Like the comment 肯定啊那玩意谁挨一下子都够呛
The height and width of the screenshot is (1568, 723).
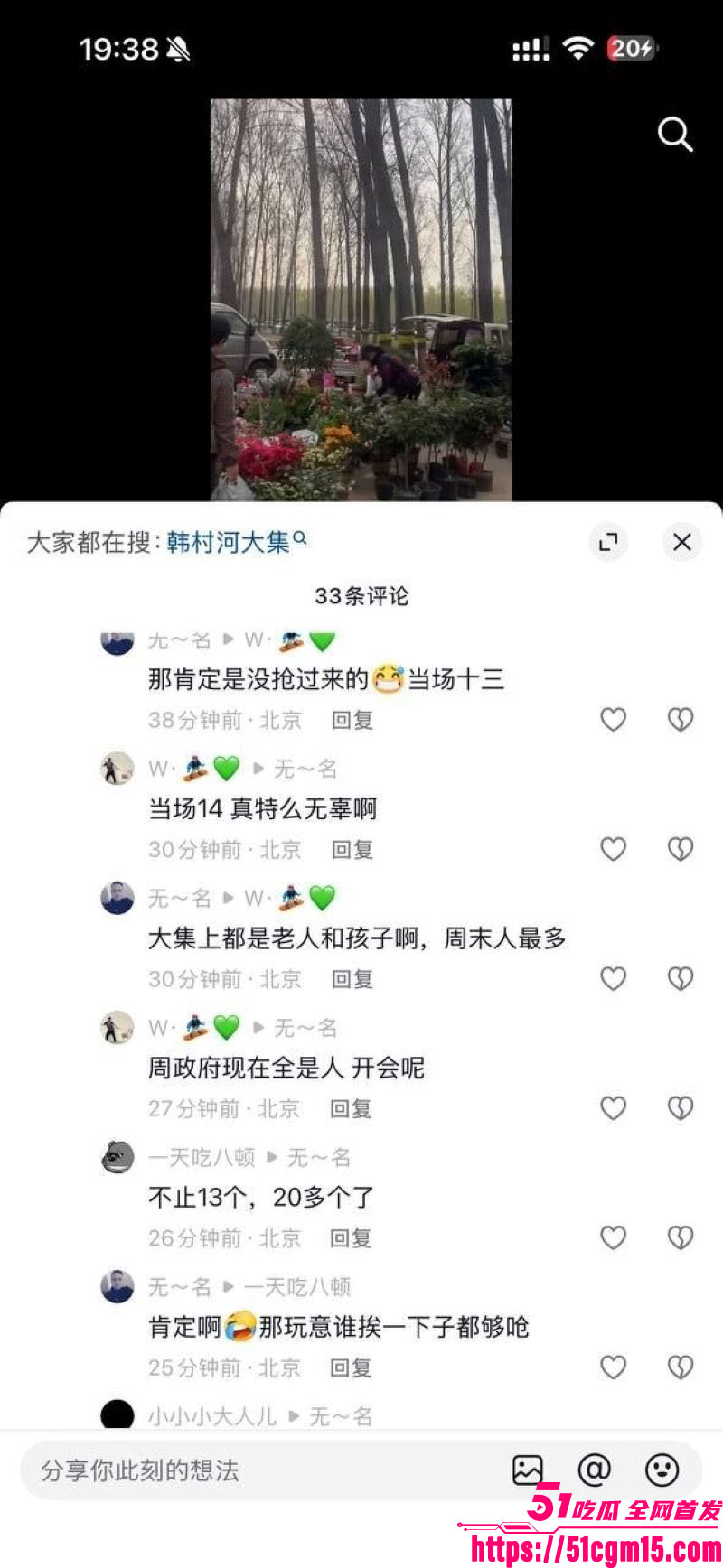(x=613, y=1367)
